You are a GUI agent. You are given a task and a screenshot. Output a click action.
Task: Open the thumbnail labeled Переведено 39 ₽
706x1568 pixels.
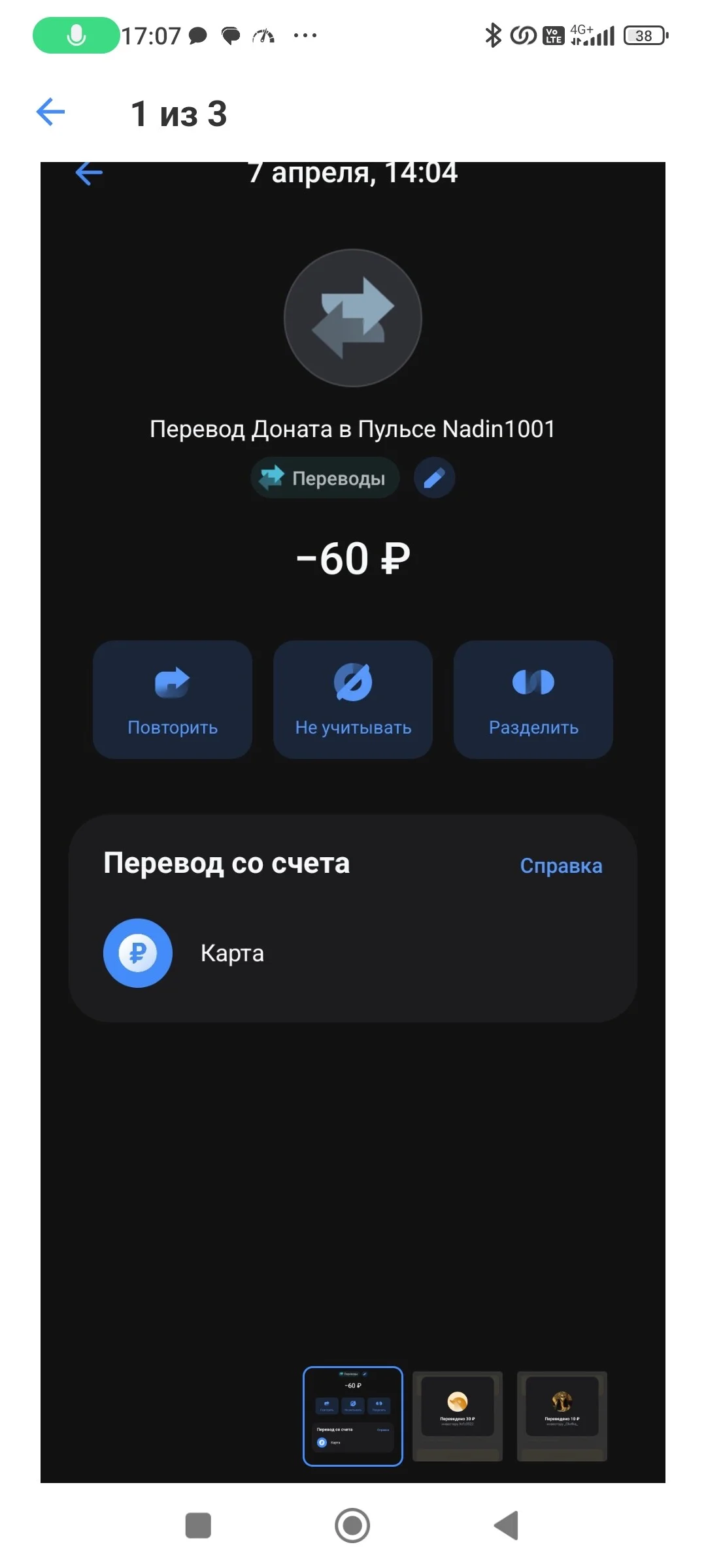click(x=458, y=1416)
